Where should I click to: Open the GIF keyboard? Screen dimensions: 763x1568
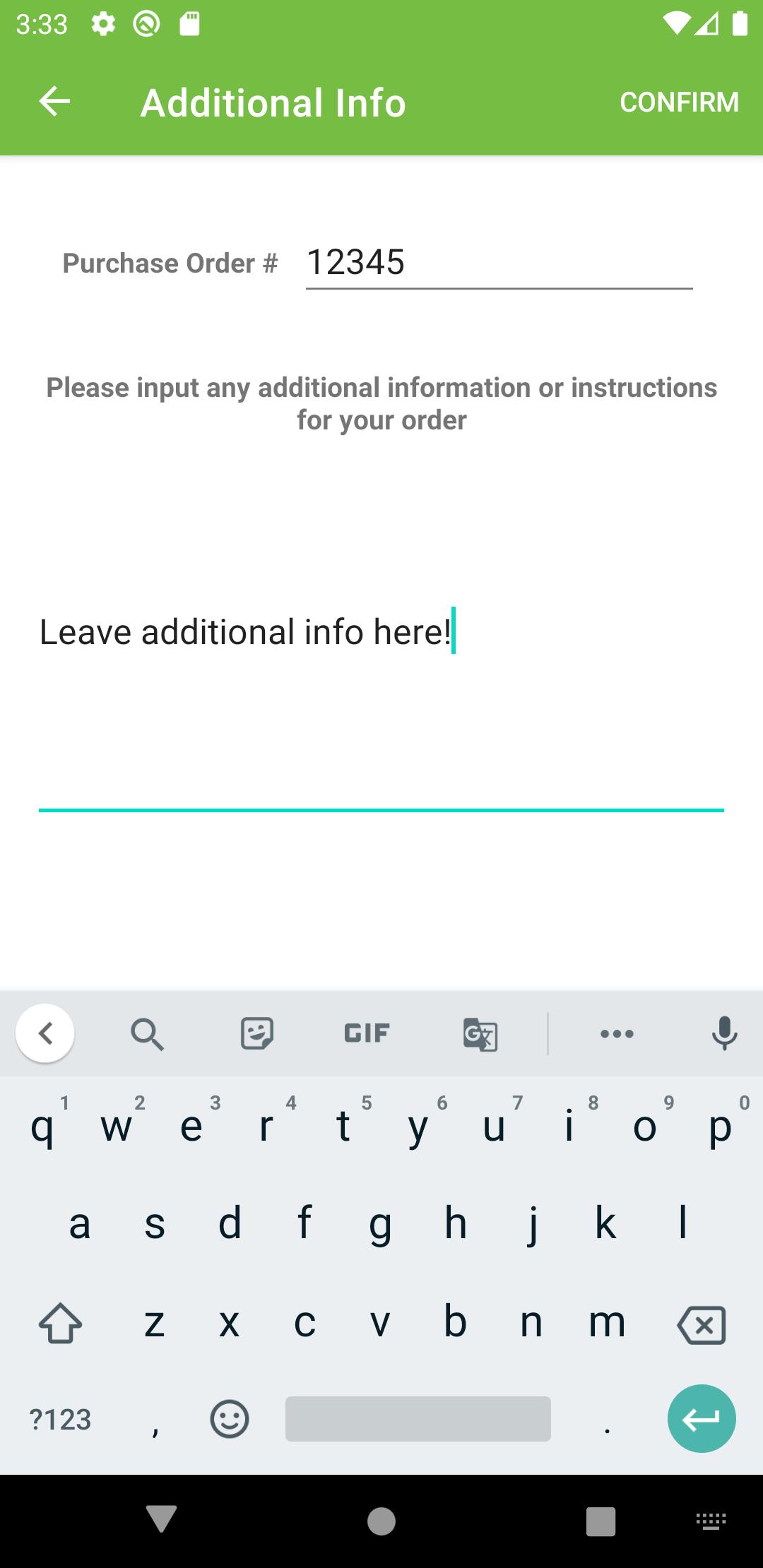pyautogui.click(x=367, y=1033)
